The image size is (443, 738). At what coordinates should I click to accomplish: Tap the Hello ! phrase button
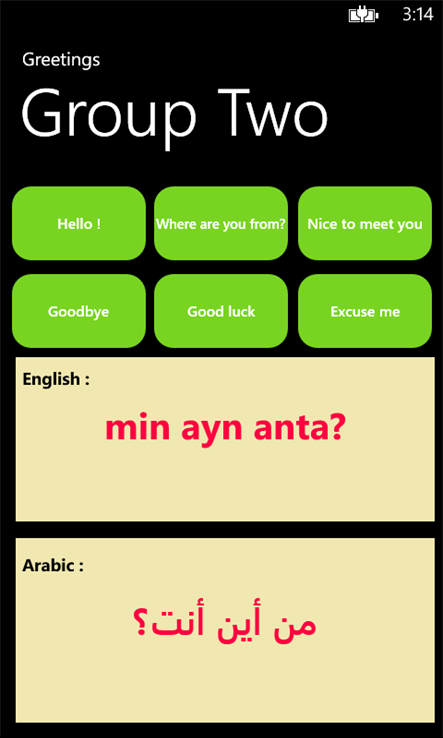tap(79, 223)
